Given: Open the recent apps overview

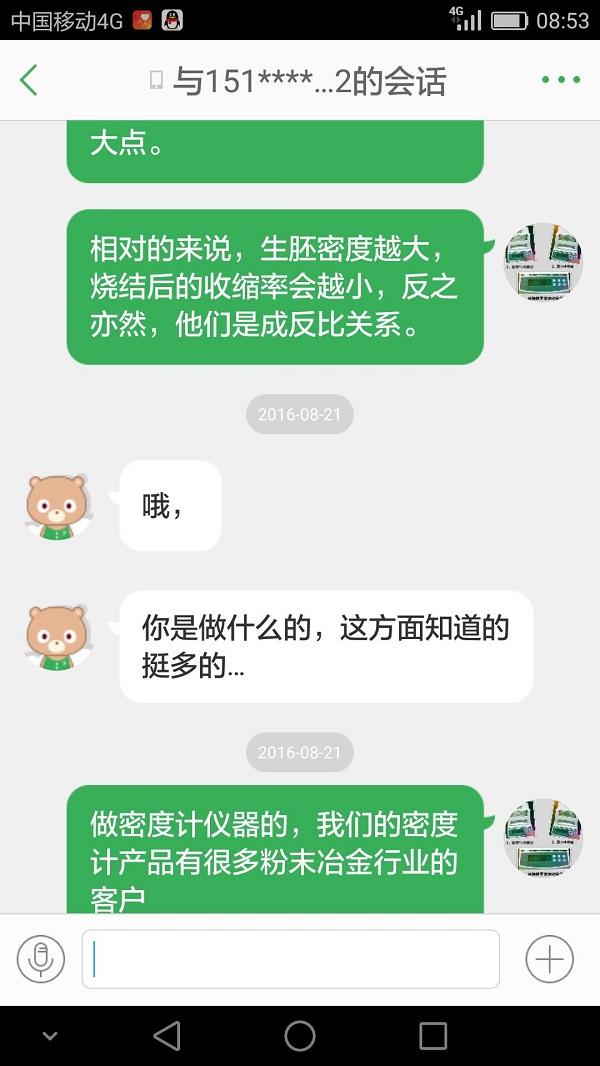Looking at the screenshot, I should click(433, 1036).
